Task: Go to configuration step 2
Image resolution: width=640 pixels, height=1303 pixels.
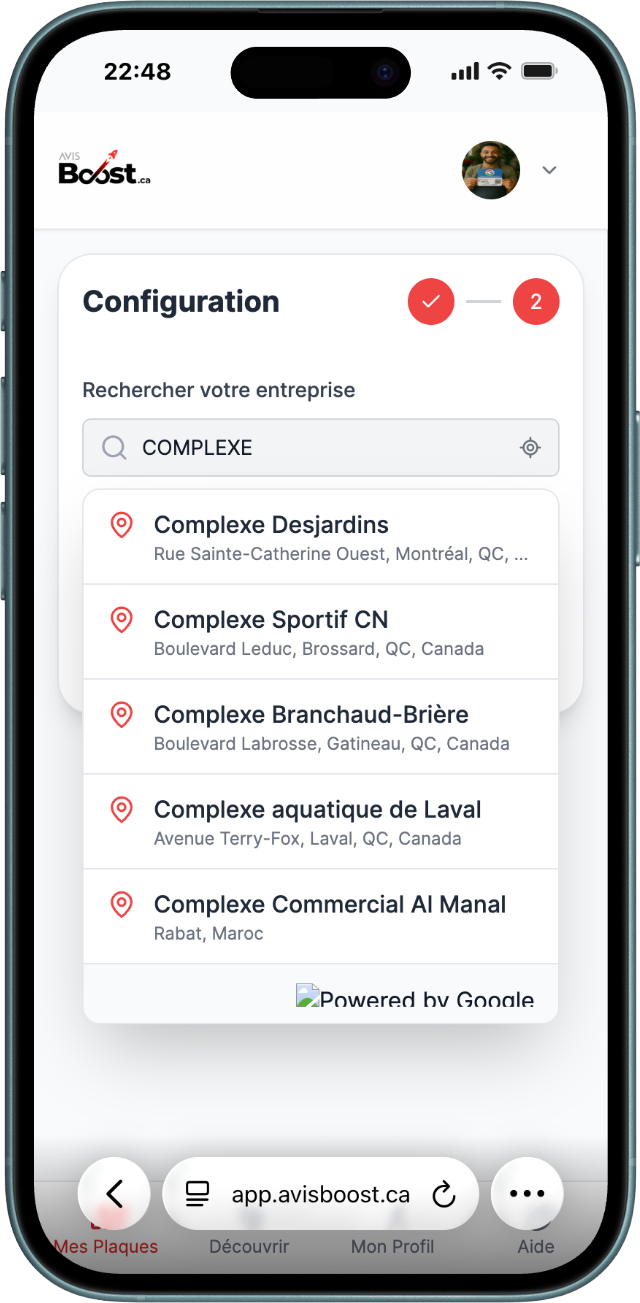Action: [x=536, y=302]
